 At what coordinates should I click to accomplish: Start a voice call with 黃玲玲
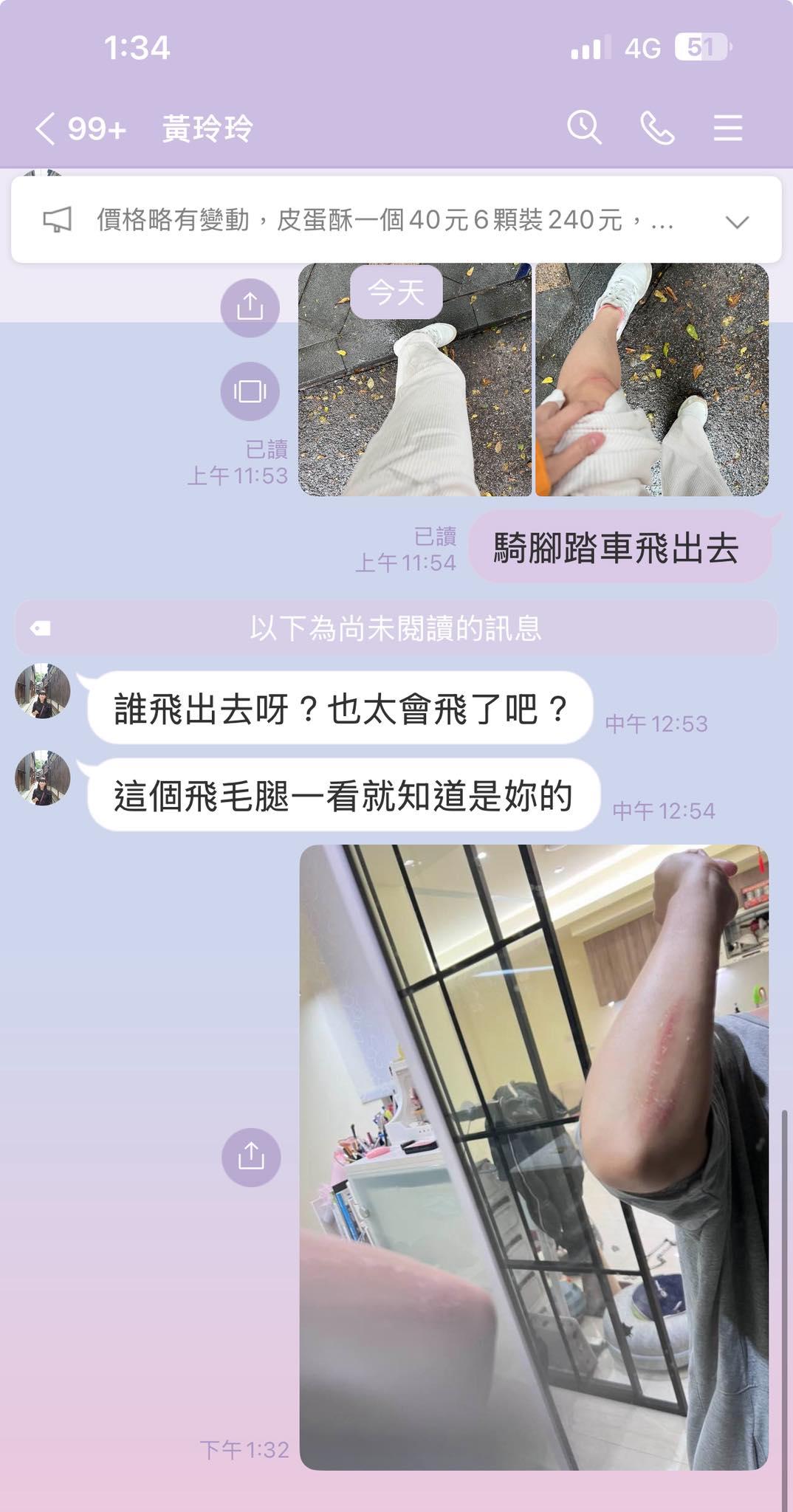coord(656,128)
